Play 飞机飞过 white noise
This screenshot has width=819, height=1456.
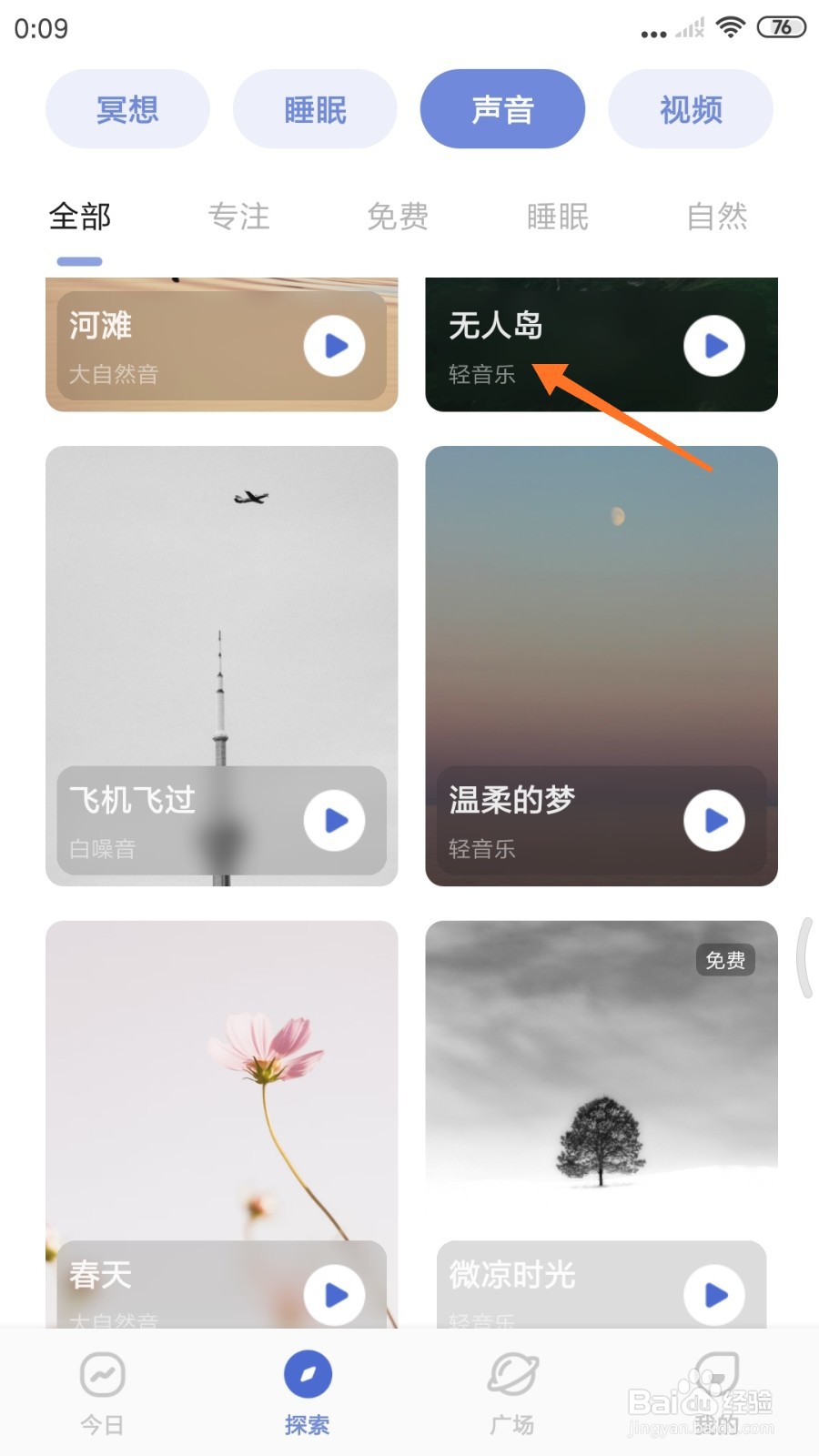pos(335,821)
